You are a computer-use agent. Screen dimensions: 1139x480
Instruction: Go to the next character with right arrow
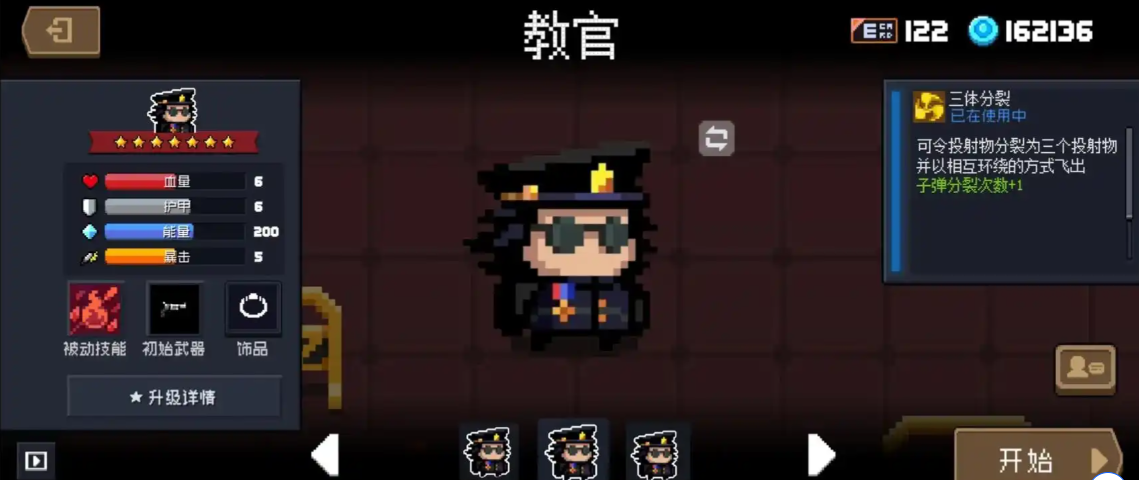coord(820,455)
